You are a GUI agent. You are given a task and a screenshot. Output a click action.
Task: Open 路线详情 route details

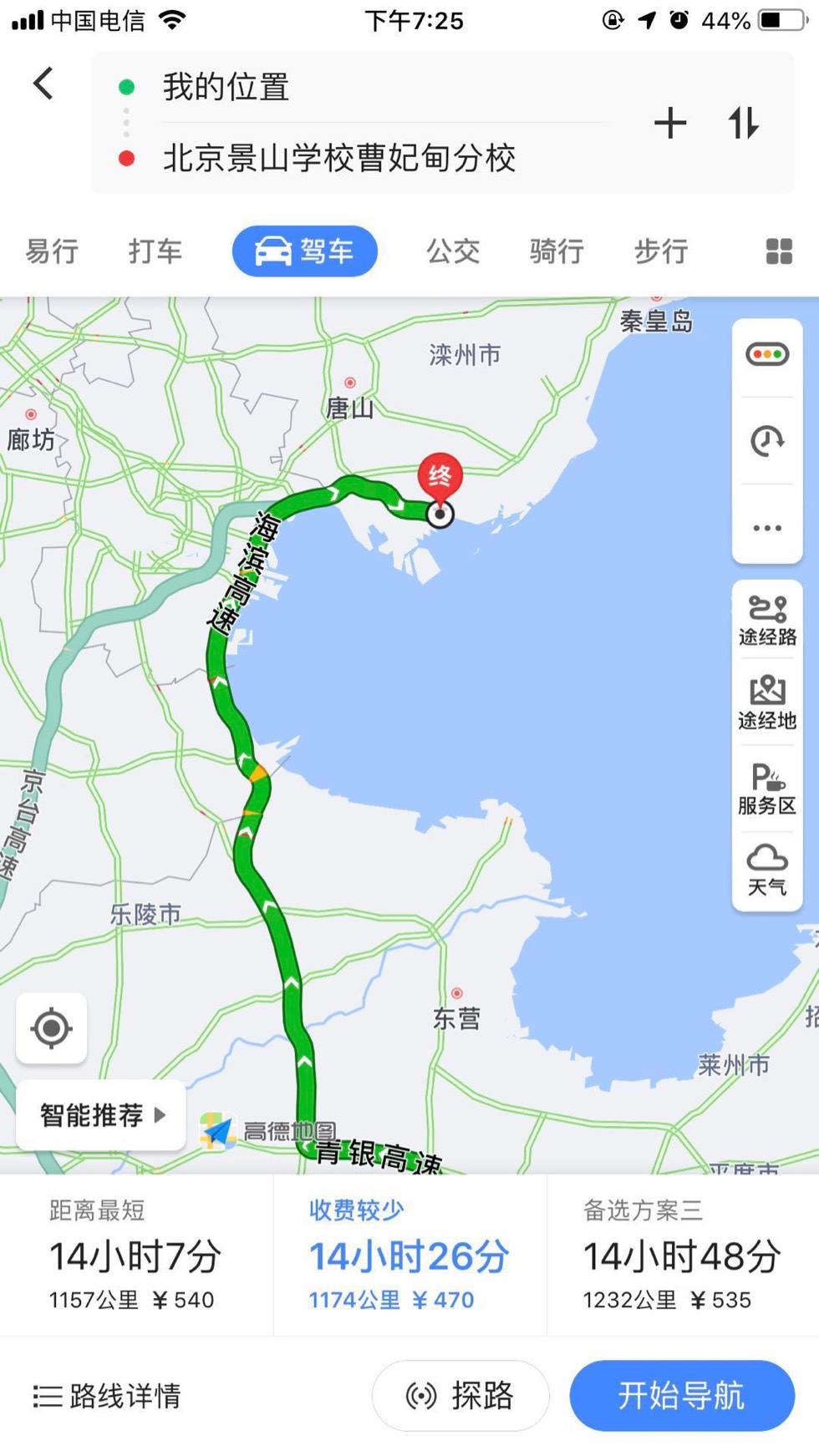107,1396
